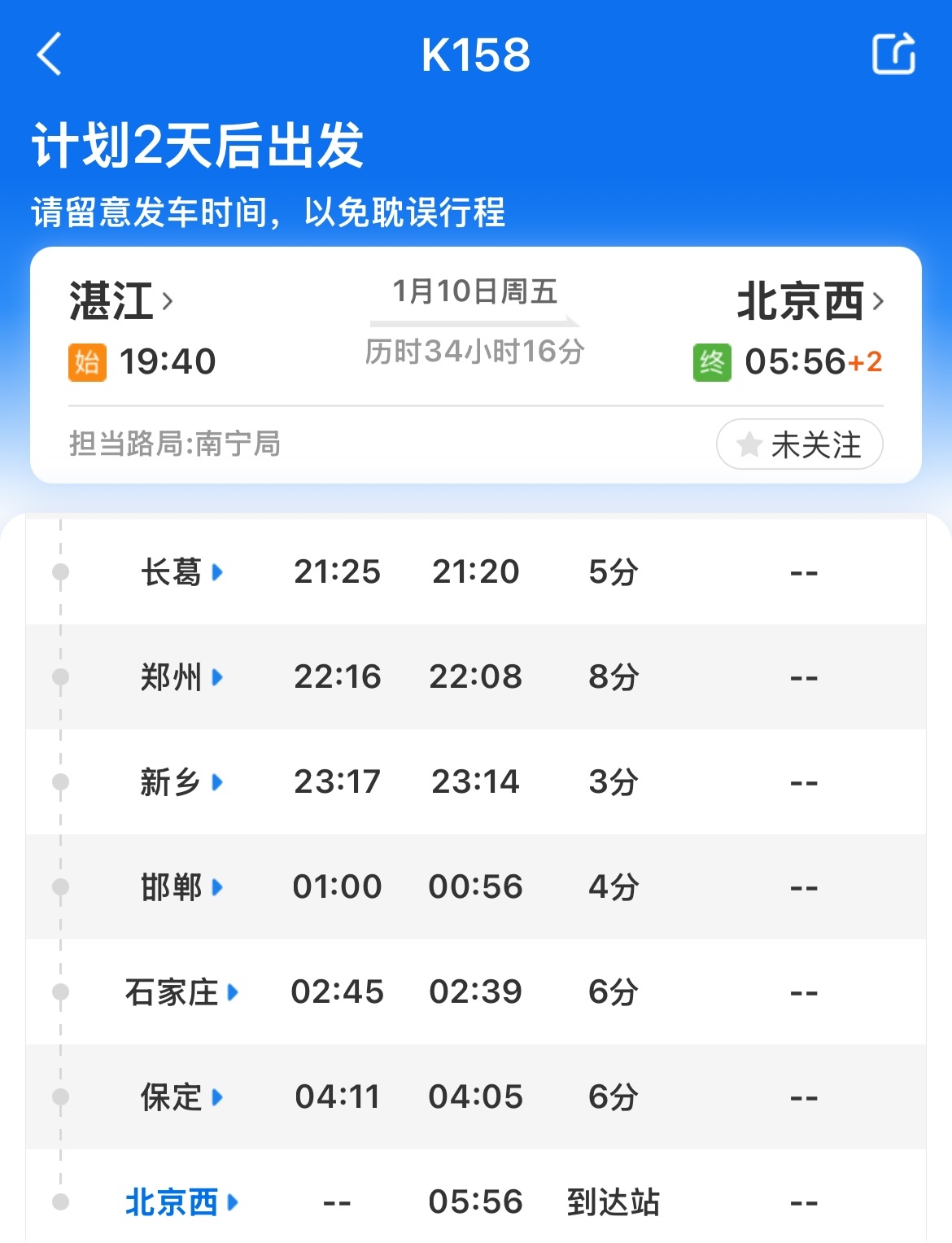This screenshot has height=1243, width=952.
Task: View the 新乡 station stop
Action: [181, 782]
